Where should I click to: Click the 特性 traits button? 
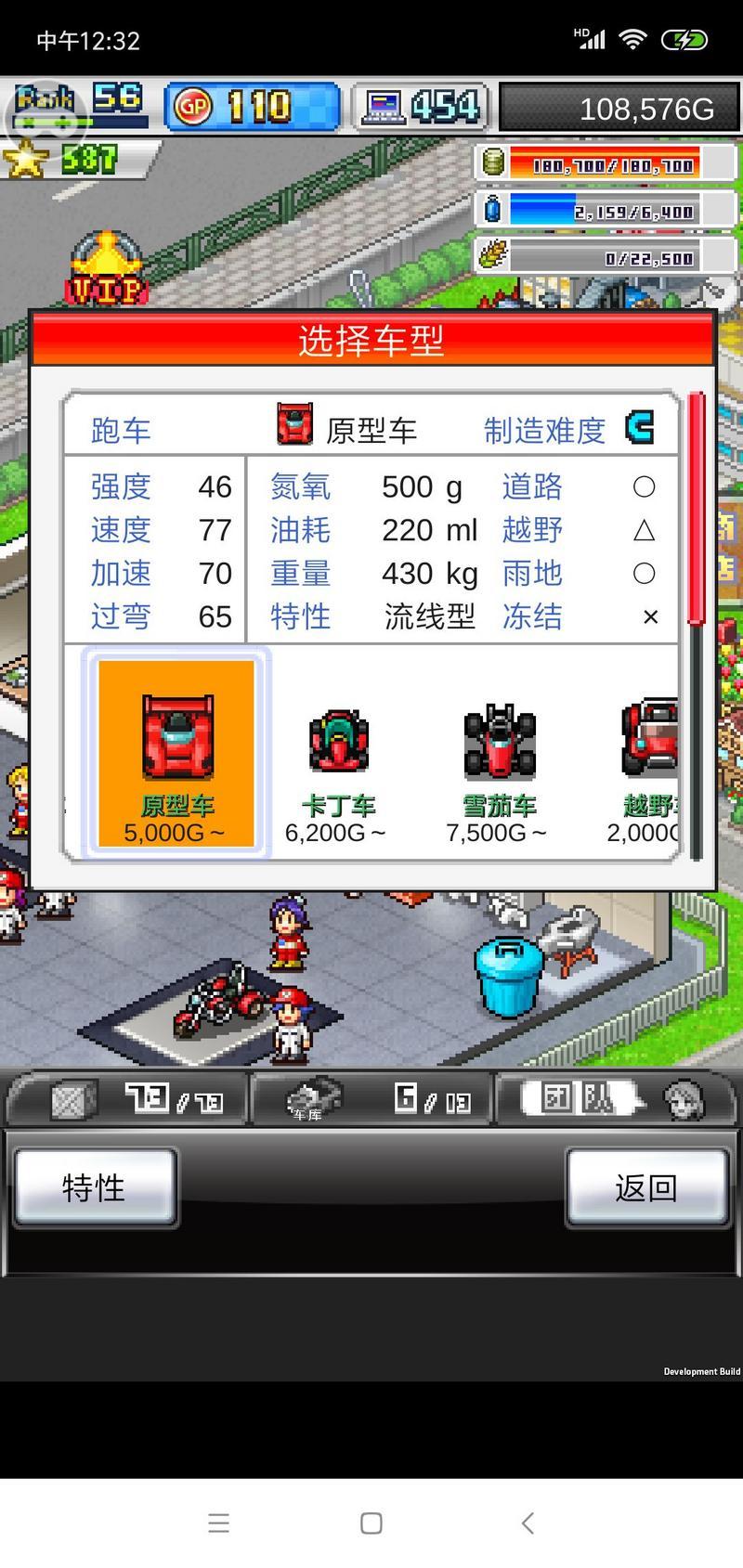[x=93, y=1187]
